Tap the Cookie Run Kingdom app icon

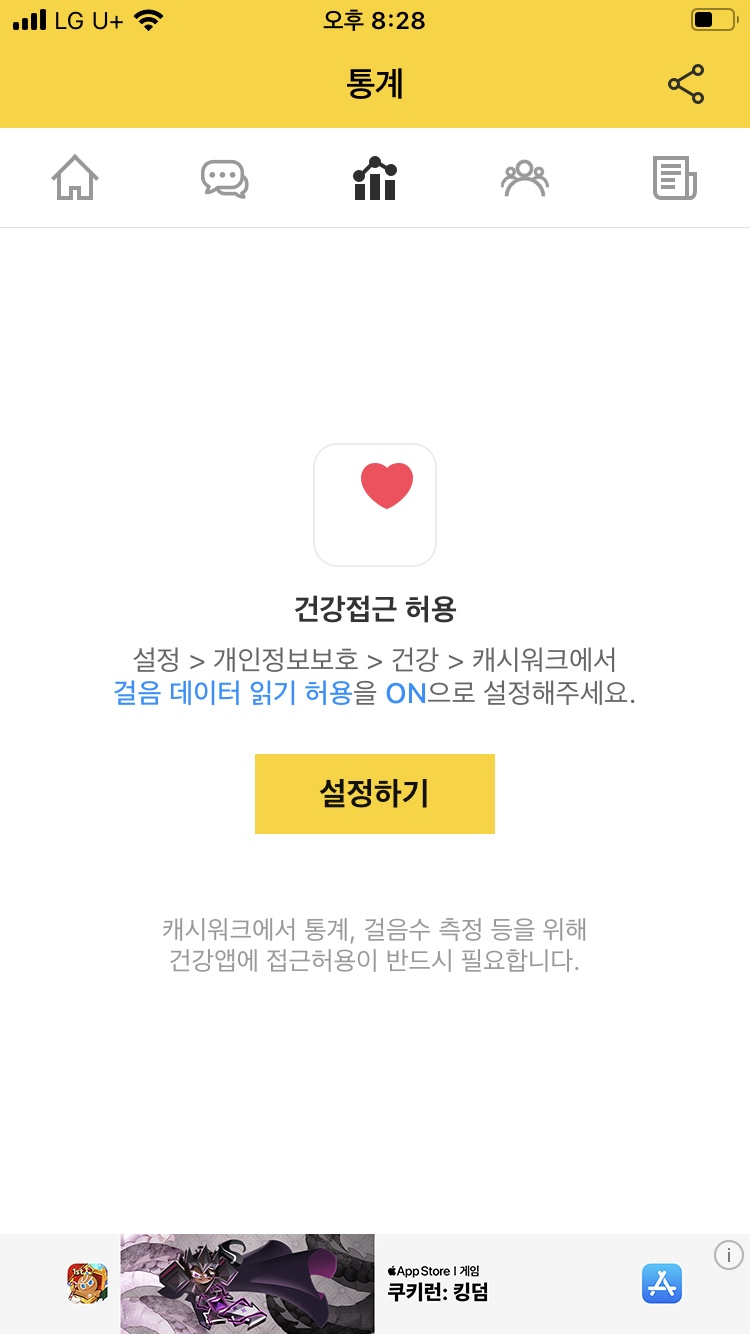[86, 1284]
